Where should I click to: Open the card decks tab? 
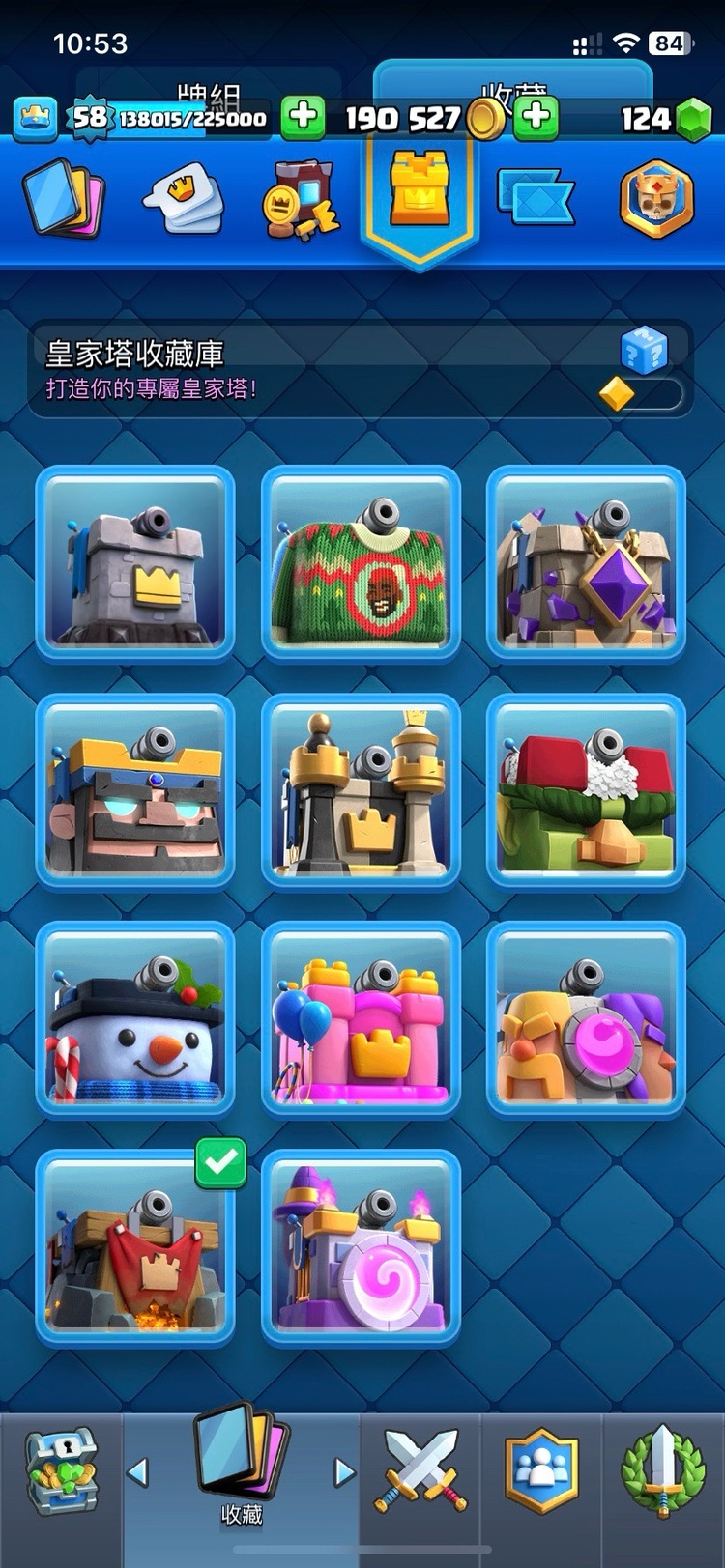pyautogui.click(x=64, y=200)
